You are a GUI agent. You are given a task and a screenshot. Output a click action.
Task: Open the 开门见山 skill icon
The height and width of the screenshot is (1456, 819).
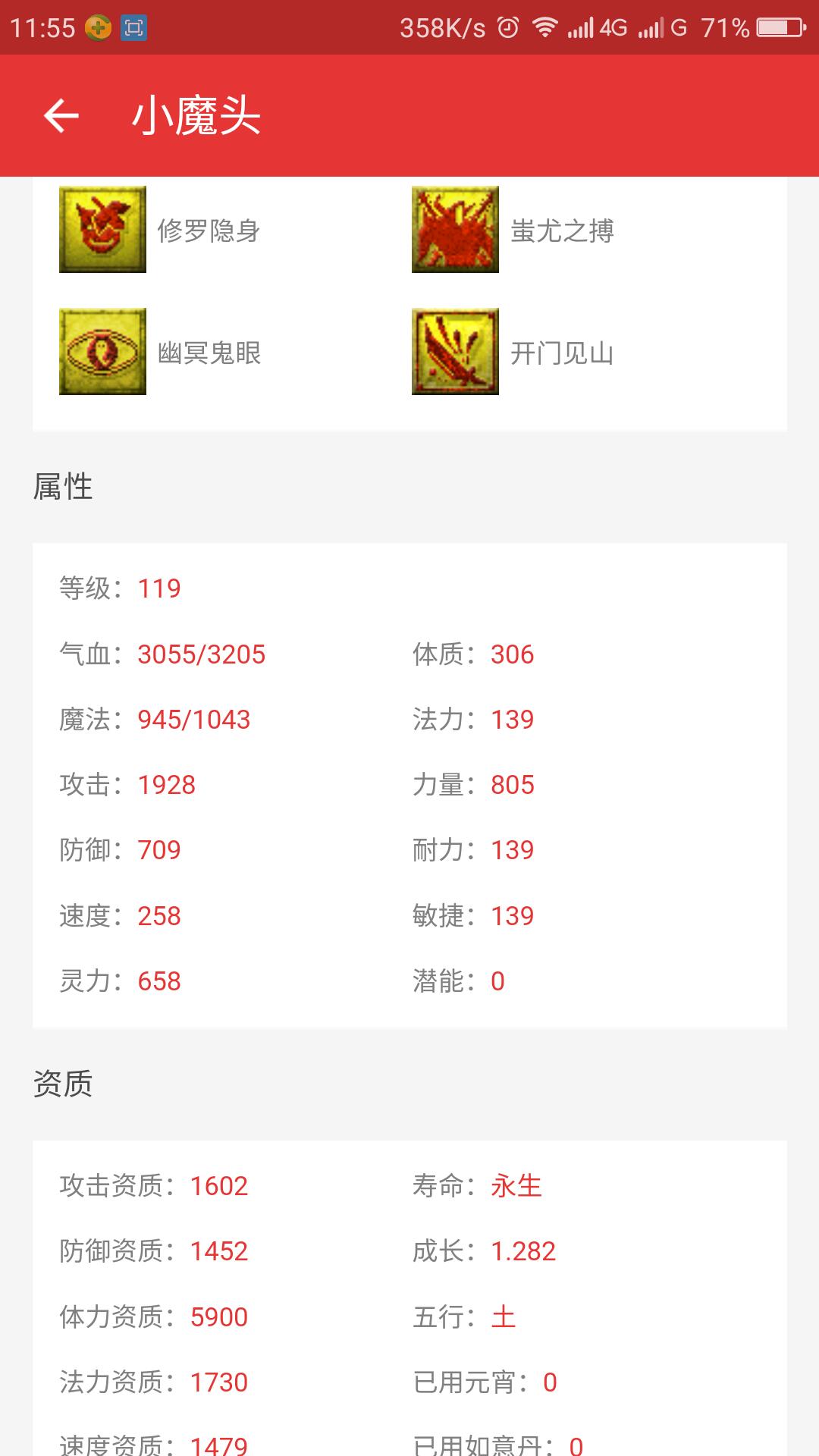tap(455, 351)
